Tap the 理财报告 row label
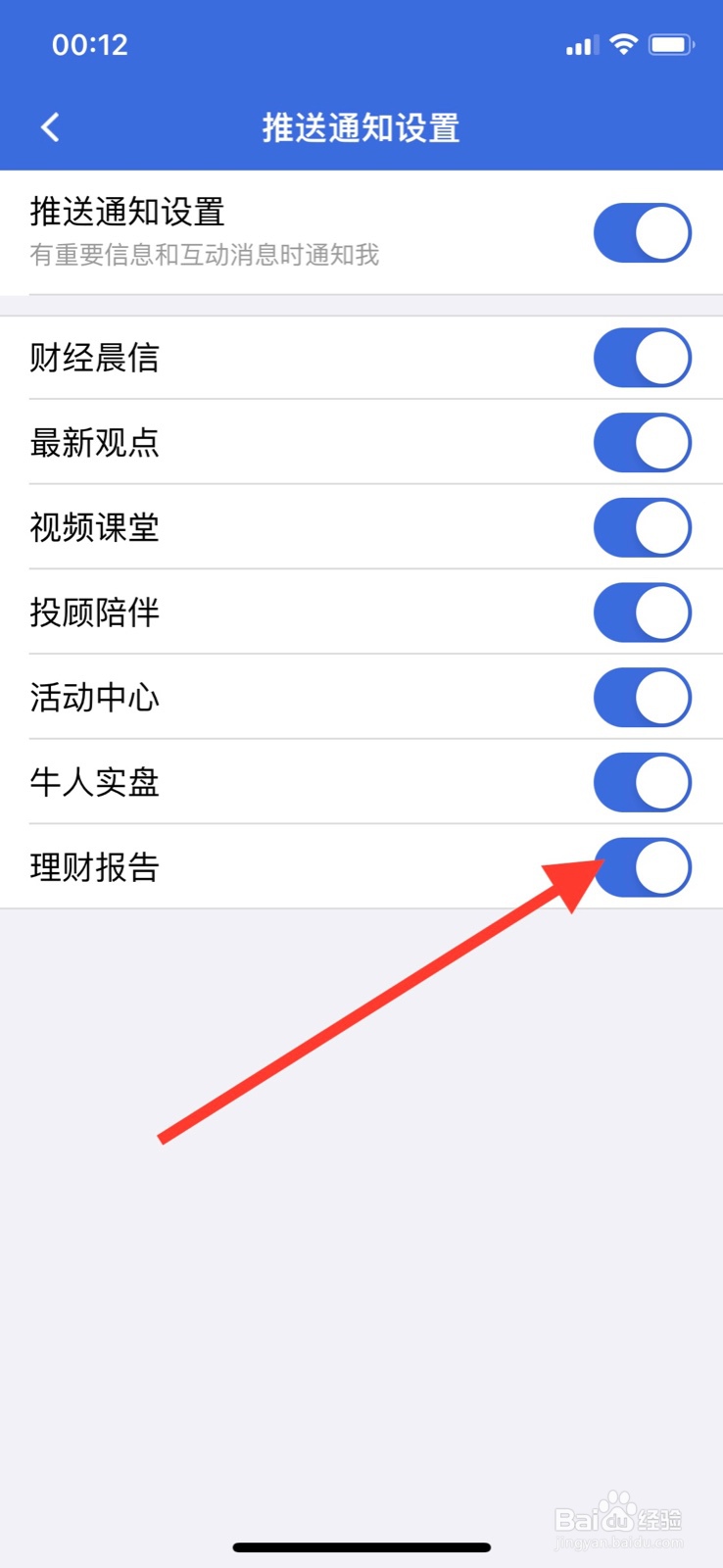This screenshot has height=1568, width=723. click(95, 867)
